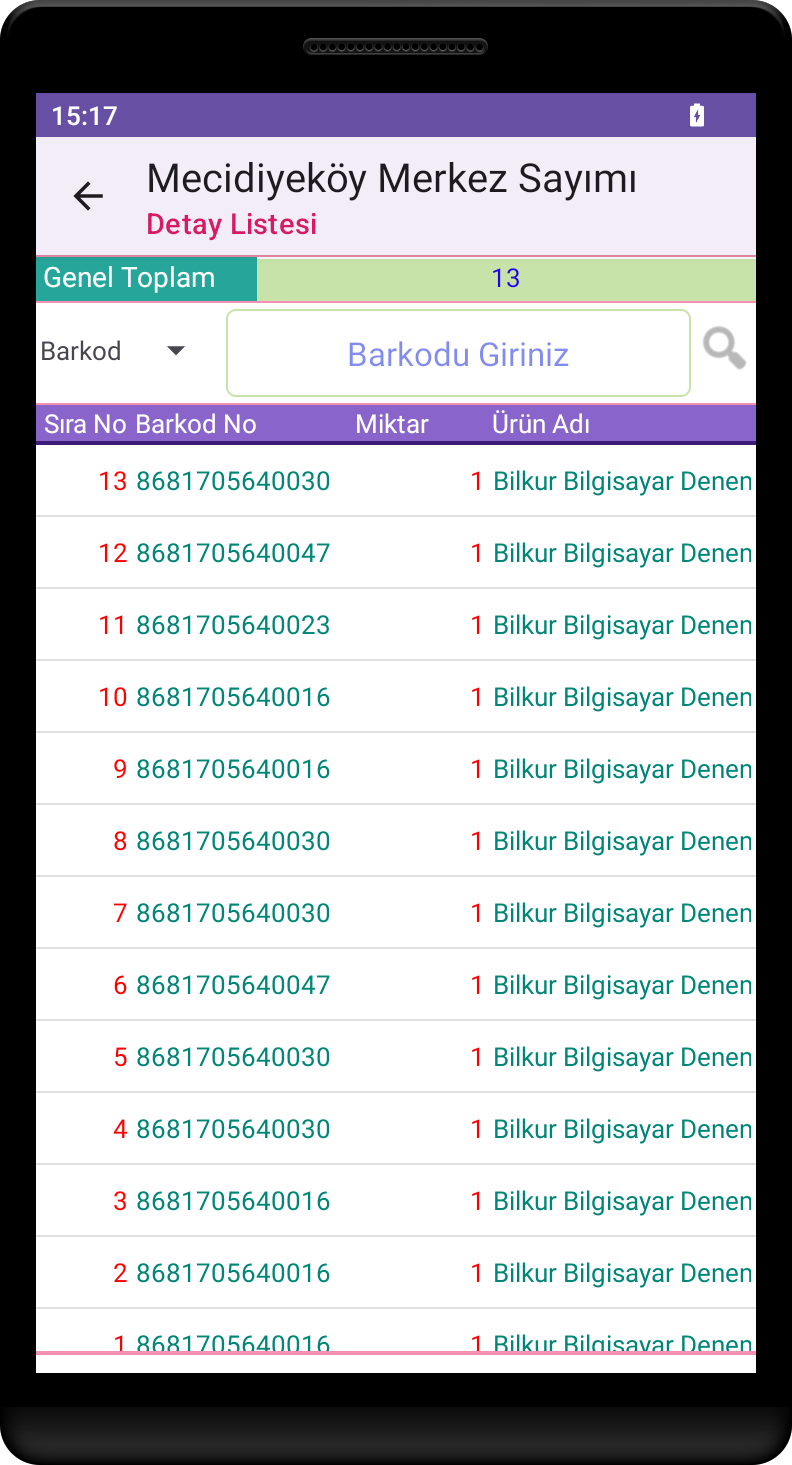This screenshot has width=792, height=1465.
Task: Choose row 10 with barcode 8681705640016
Action: (x=396, y=697)
